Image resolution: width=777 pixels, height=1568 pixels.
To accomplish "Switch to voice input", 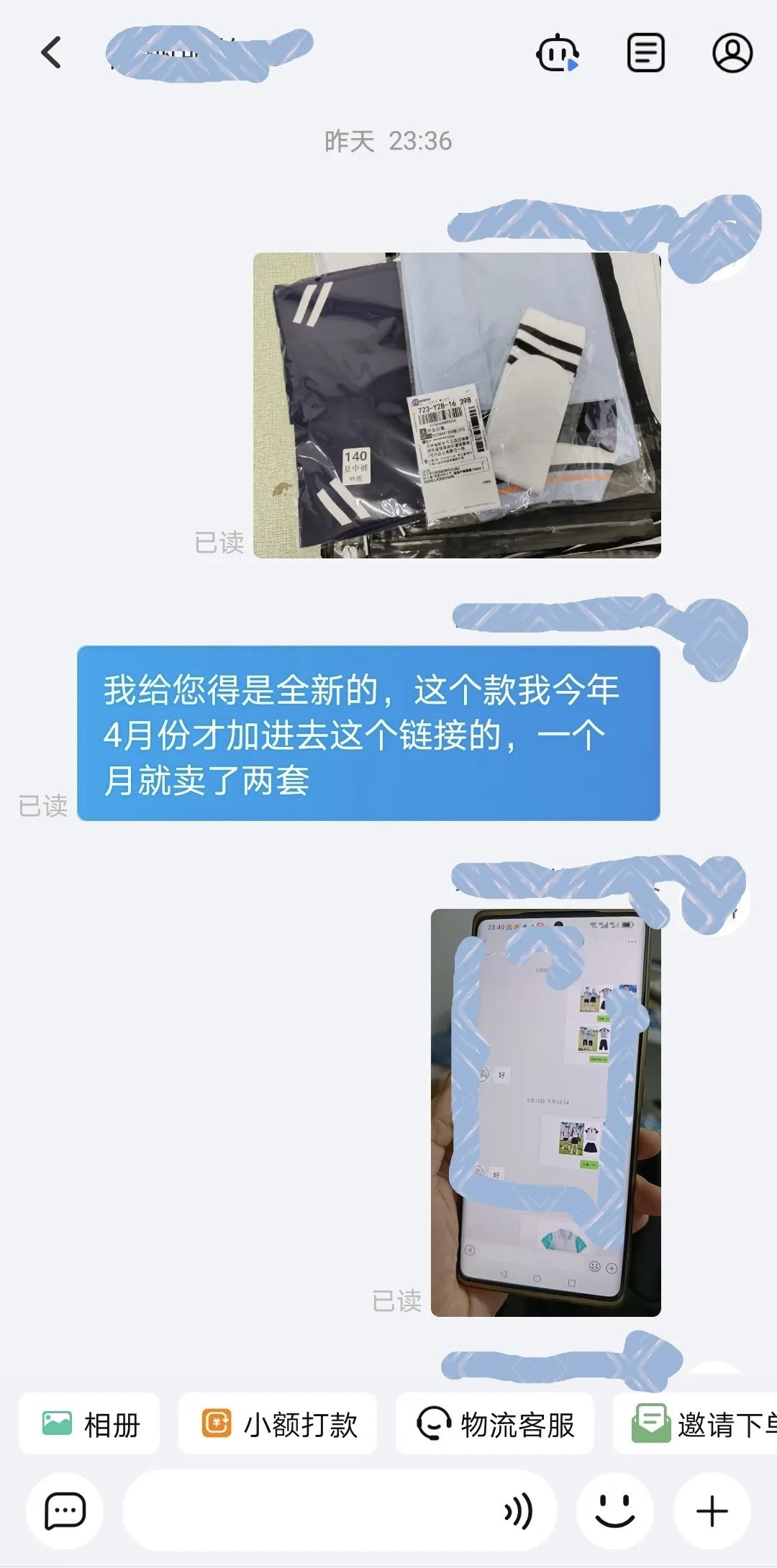I will click(519, 1510).
